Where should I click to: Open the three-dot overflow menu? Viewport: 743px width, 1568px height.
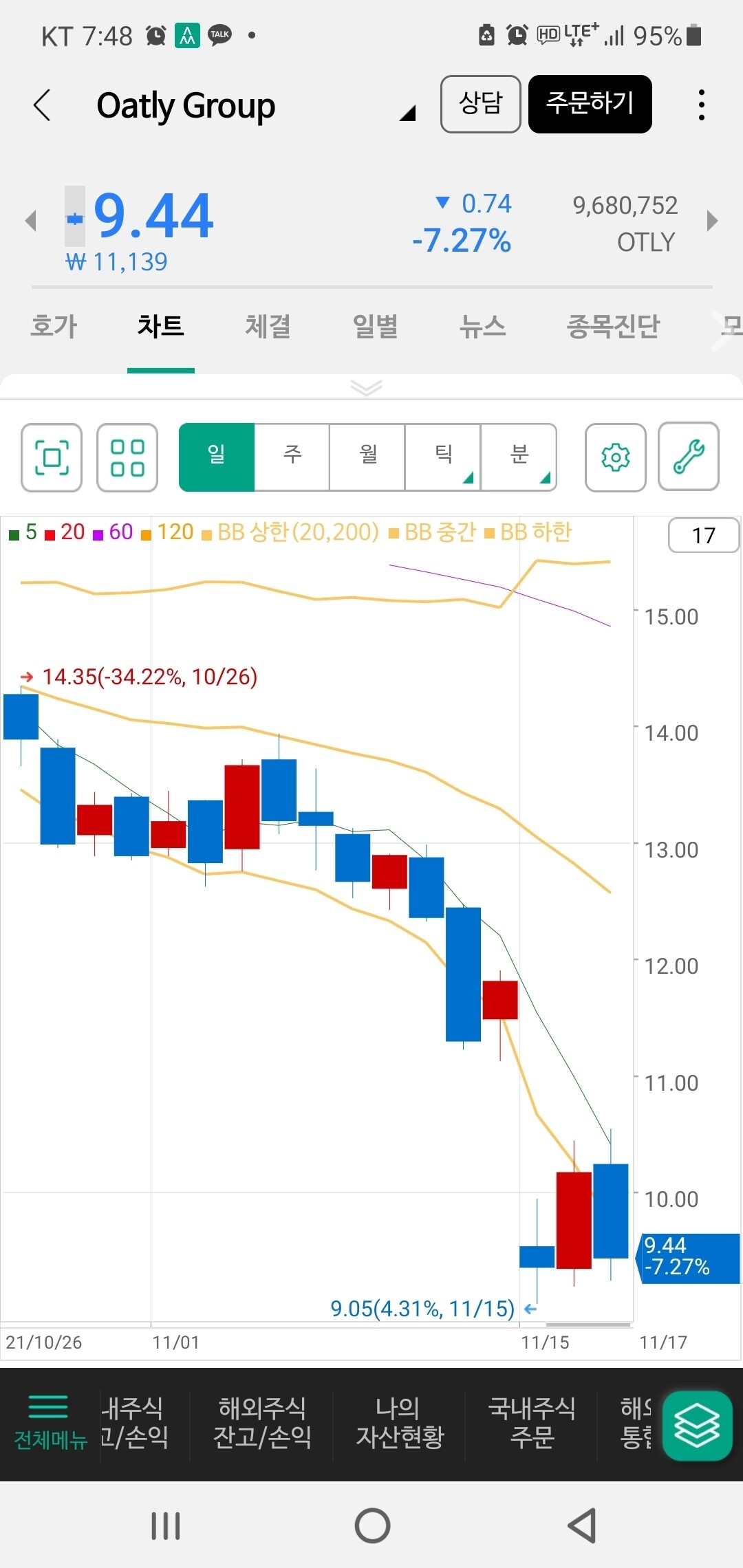coord(700,105)
